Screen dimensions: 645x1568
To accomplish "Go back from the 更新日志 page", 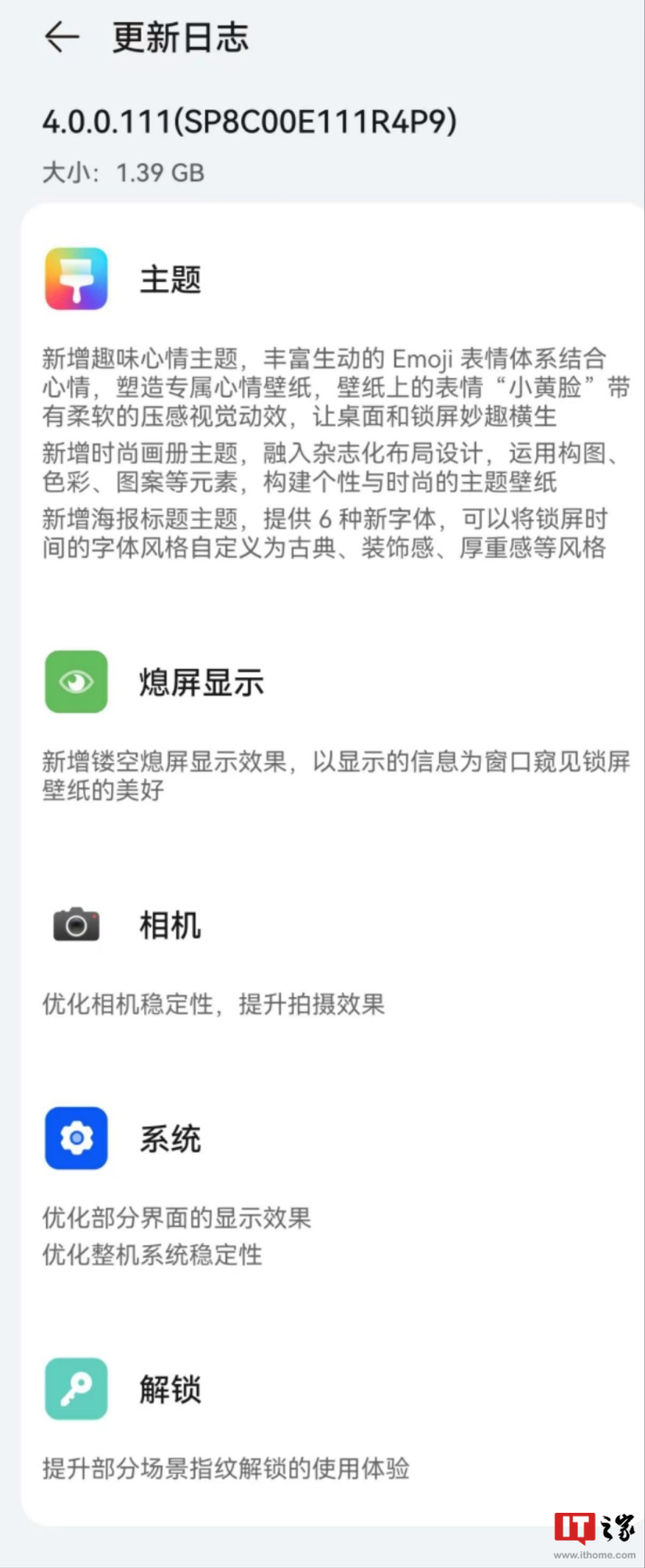I will click(x=62, y=37).
